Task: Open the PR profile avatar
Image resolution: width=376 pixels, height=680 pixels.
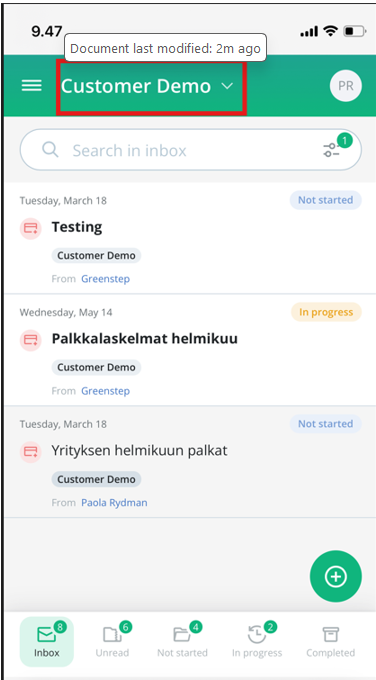Action: pyautogui.click(x=346, y=85)
